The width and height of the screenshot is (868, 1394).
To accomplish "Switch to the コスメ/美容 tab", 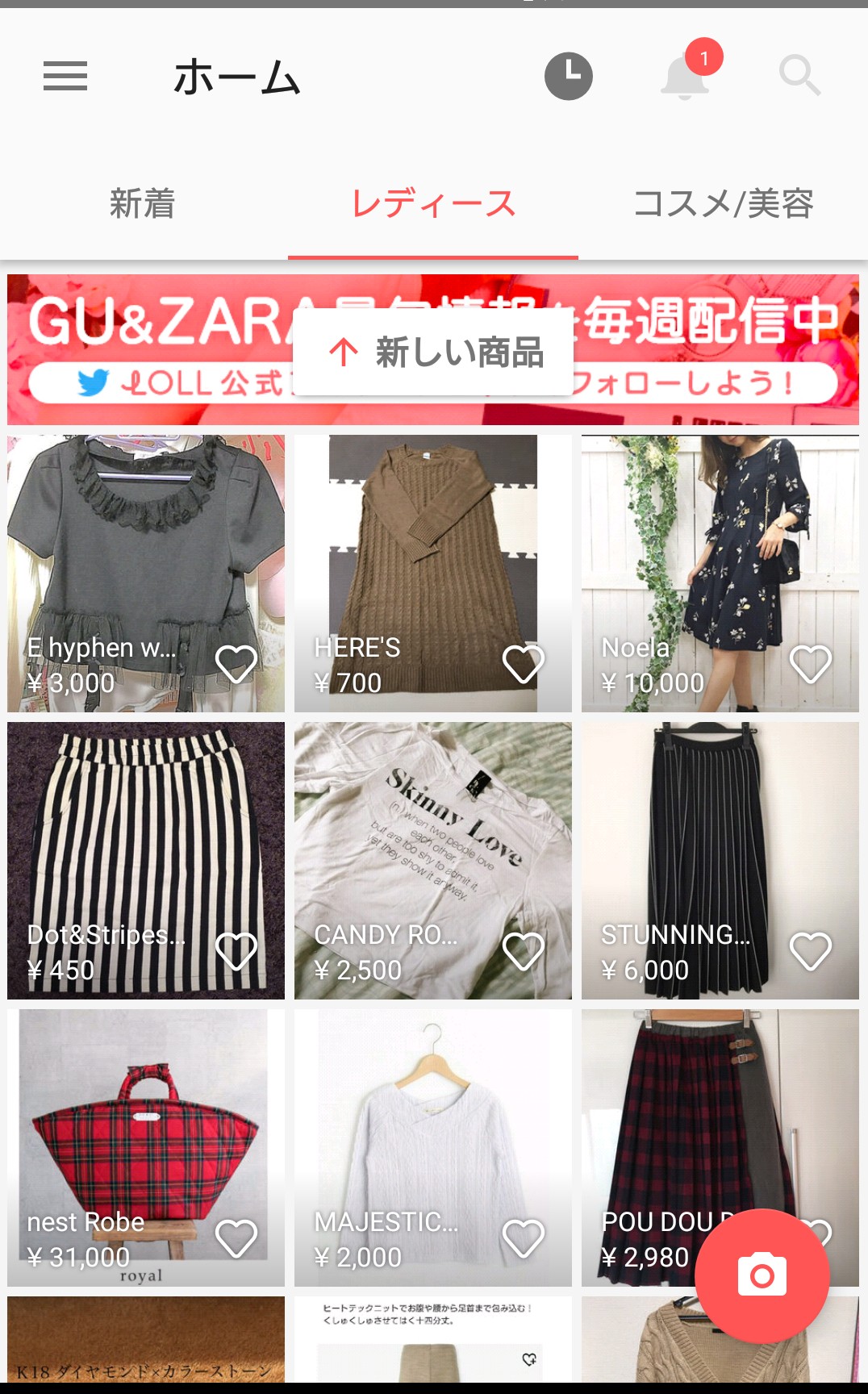I will [723, 203].
